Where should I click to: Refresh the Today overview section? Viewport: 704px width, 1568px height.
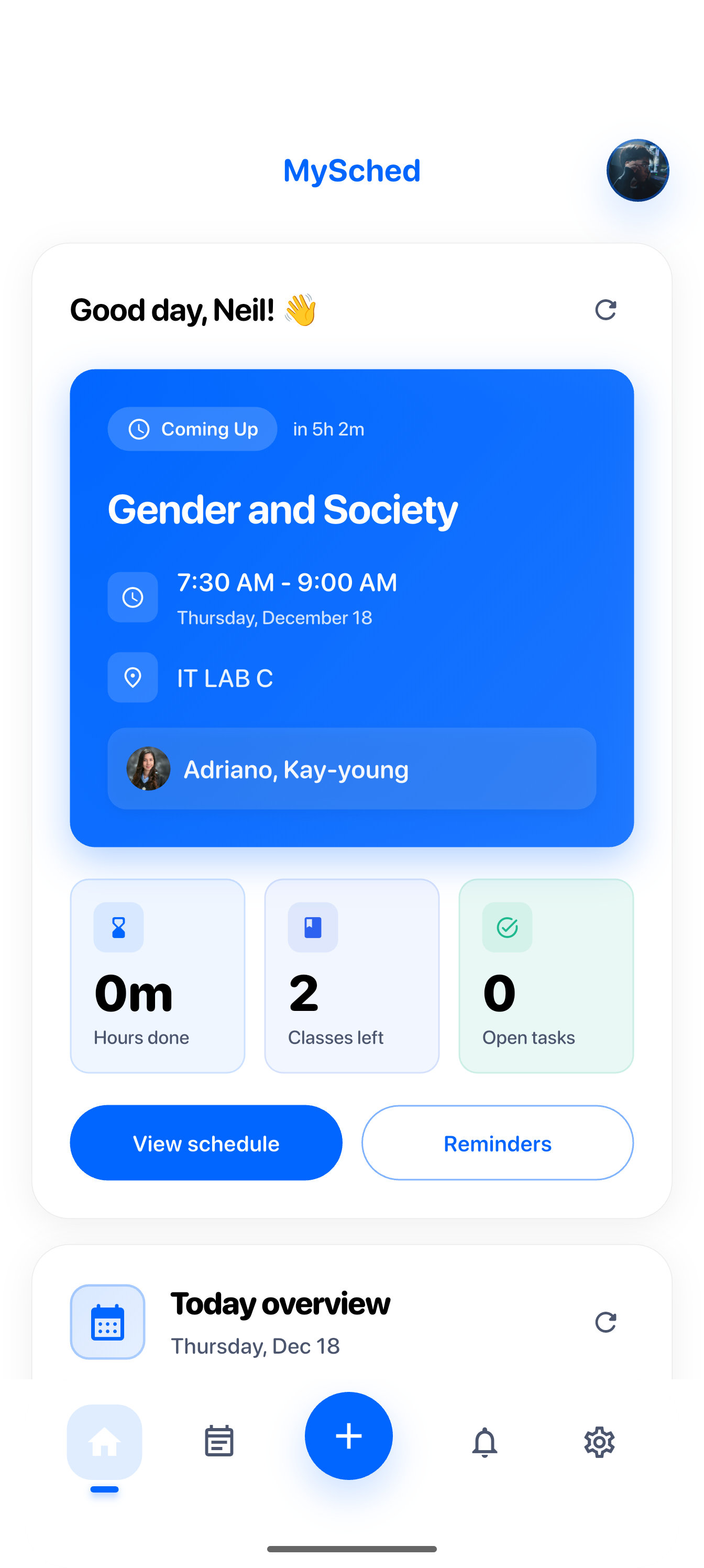pos(605,1322)
